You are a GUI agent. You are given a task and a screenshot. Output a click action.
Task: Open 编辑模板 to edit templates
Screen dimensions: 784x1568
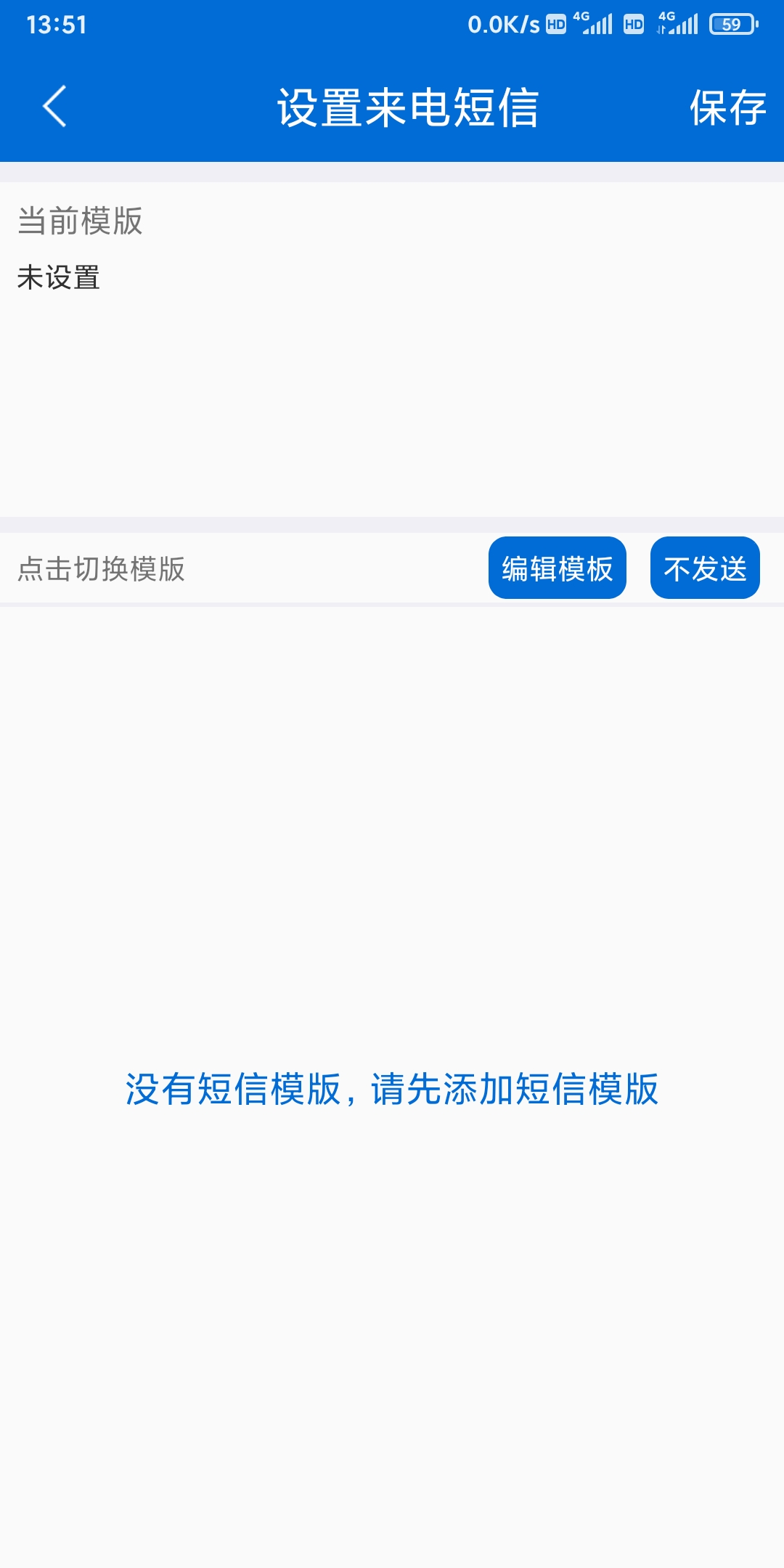pyautogui.click(x=558, y=568)
